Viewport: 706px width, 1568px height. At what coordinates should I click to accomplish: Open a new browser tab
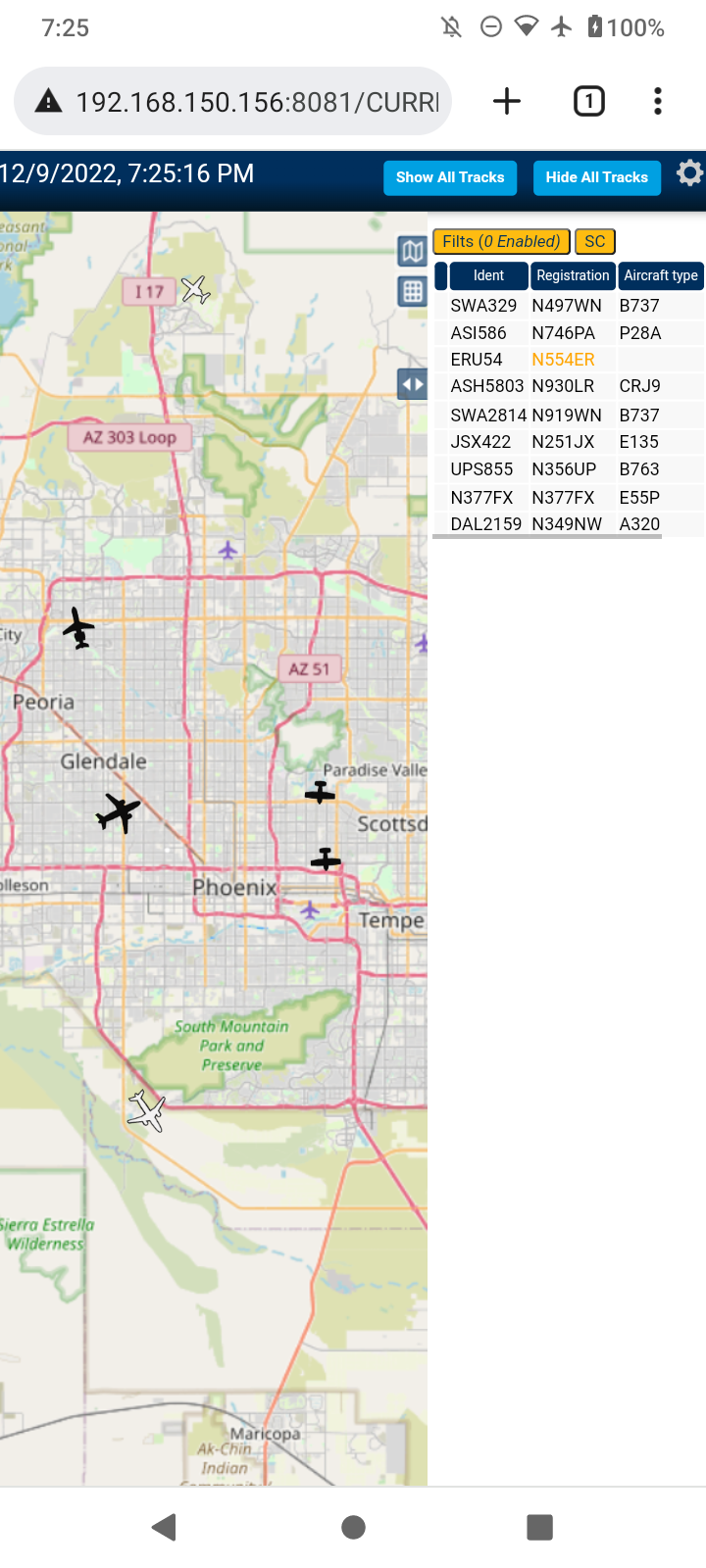pyautogui.click(x=507, y=101)
